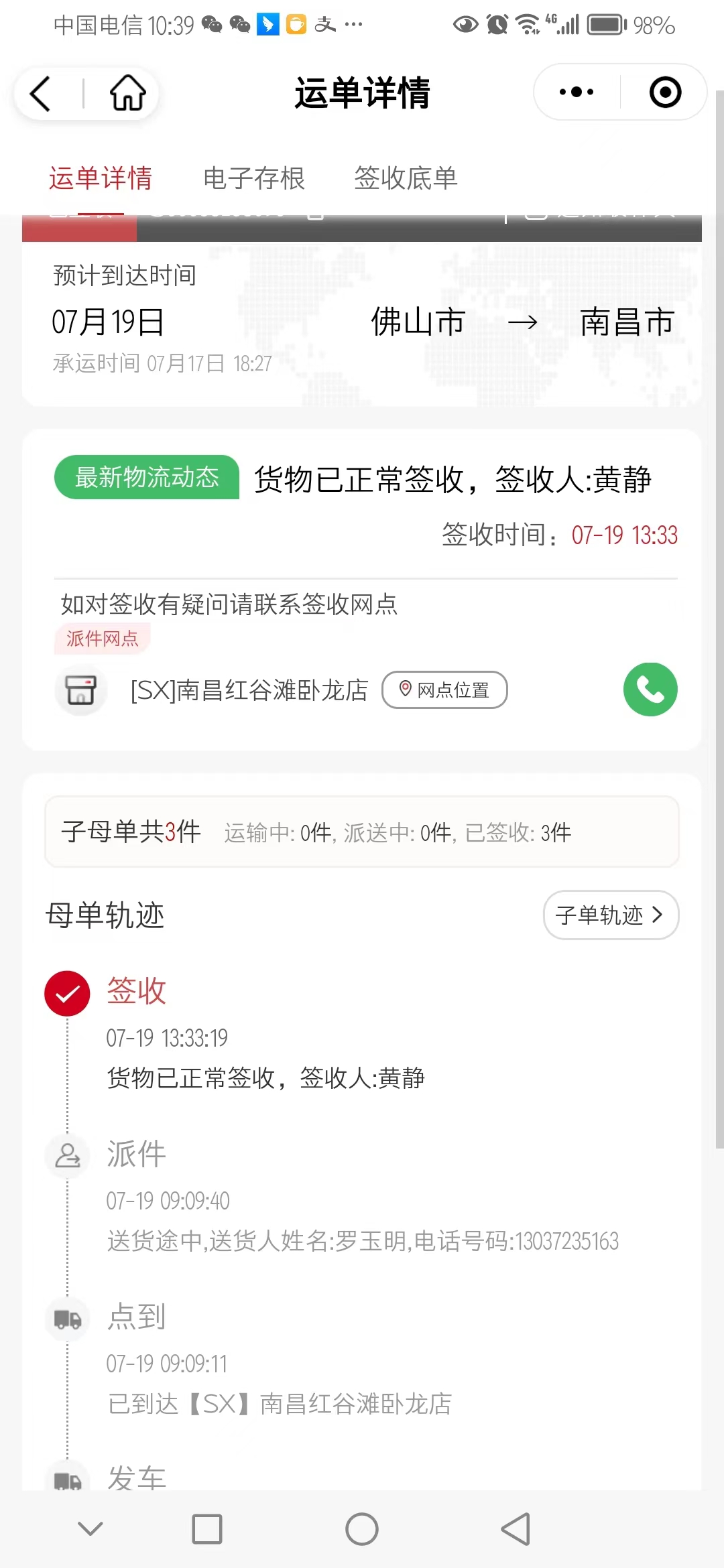
Task: Open the three-dot more menu
Action: pyautogui.click(x=577, y=92)
